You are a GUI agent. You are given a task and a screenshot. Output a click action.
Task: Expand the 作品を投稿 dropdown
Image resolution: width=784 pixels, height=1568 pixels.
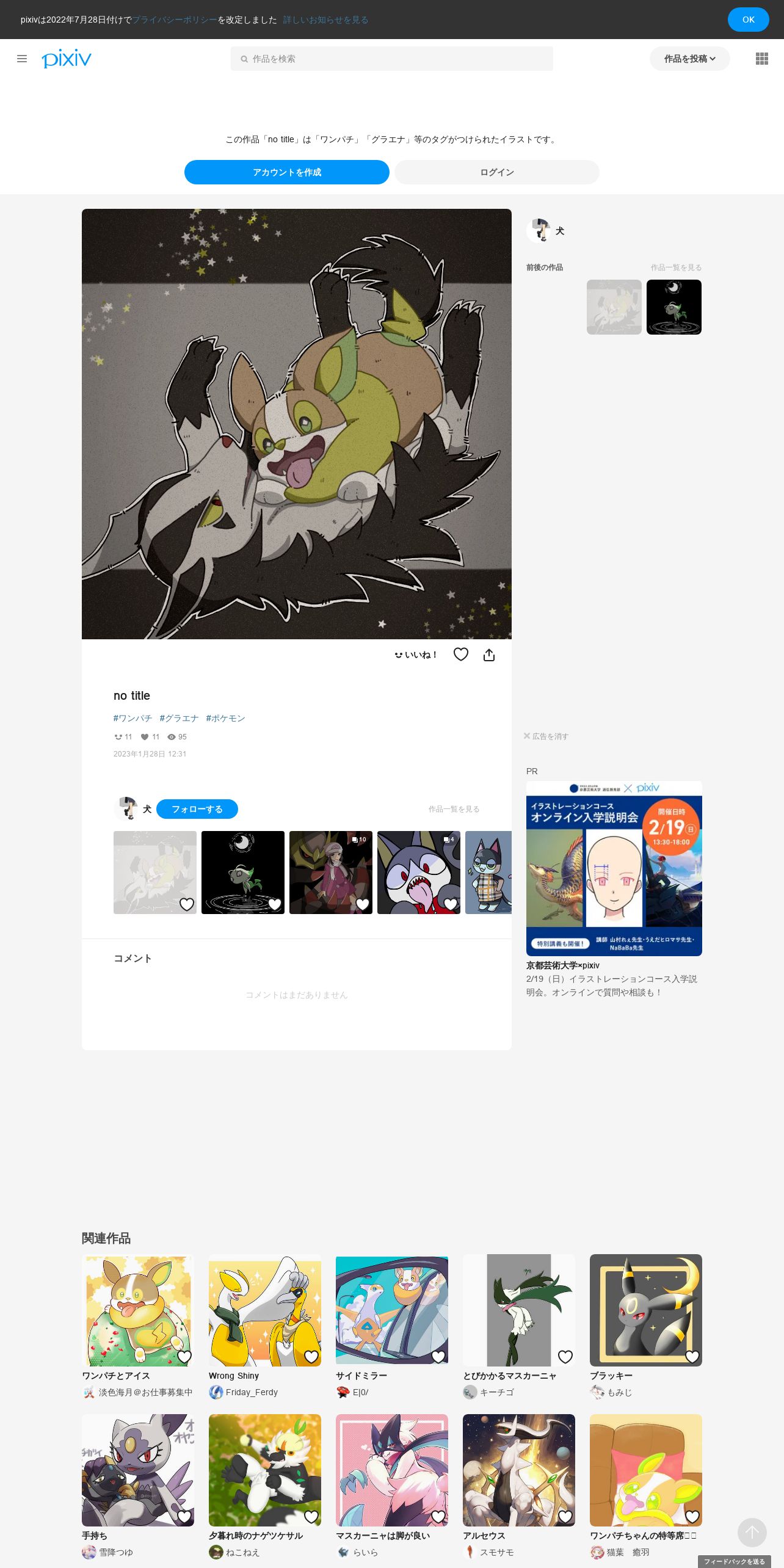click(x=689, y=59)
